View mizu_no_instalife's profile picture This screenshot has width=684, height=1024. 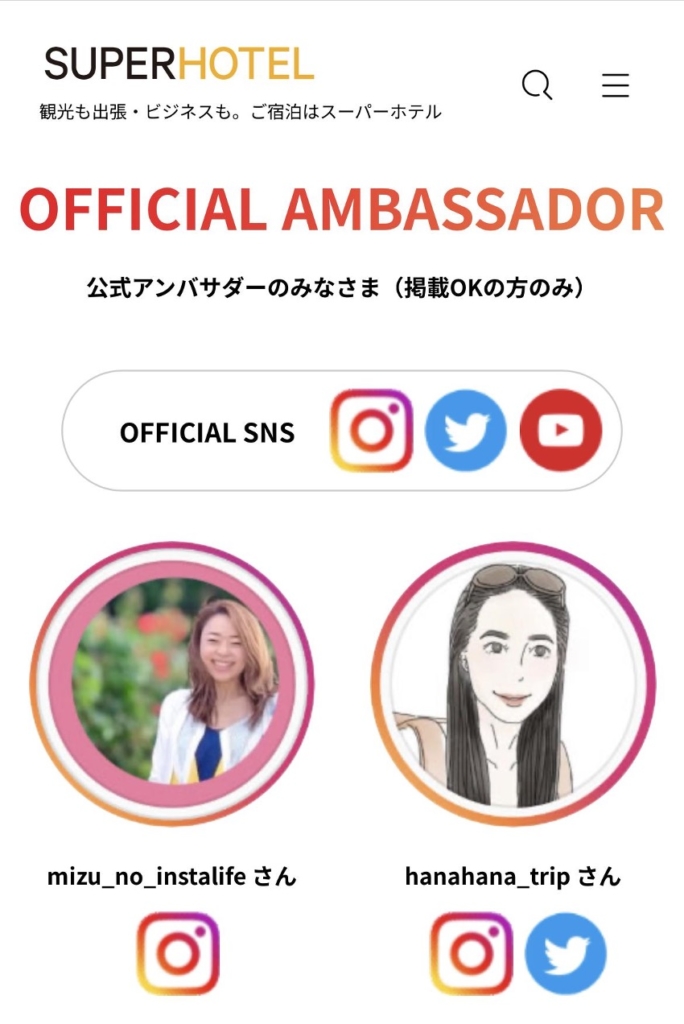click(x=171, y=683)
